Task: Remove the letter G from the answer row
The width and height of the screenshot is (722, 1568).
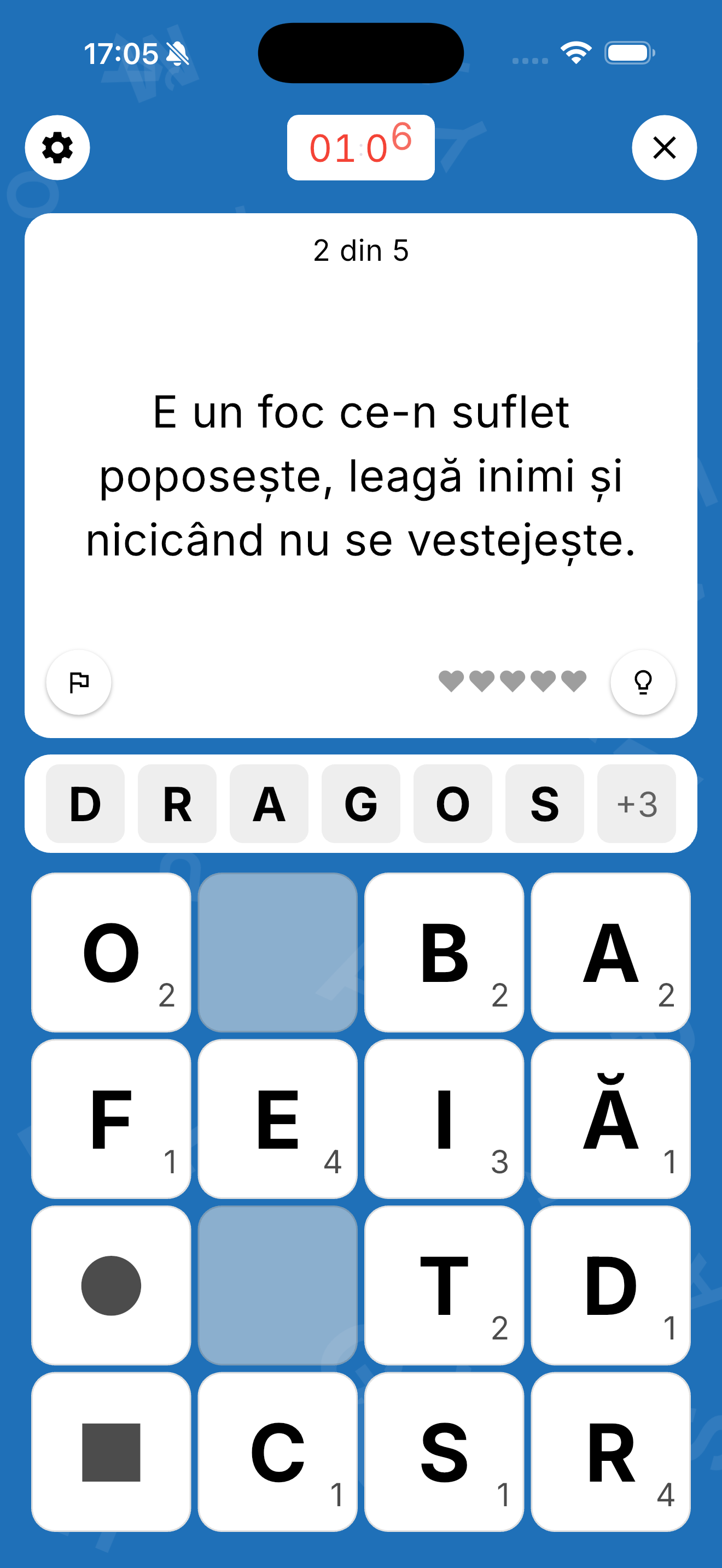Action: (x=360, y=804)
